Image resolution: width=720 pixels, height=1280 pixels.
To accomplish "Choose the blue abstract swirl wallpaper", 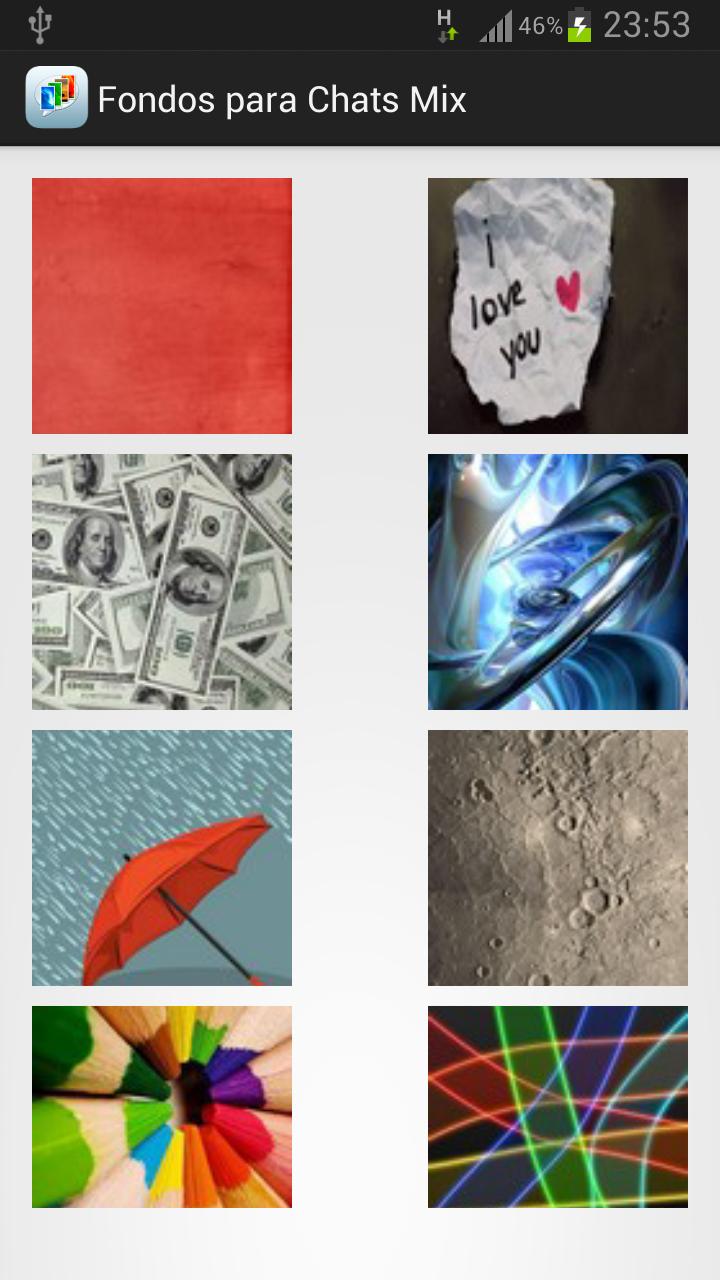I will tap(557, 582).
